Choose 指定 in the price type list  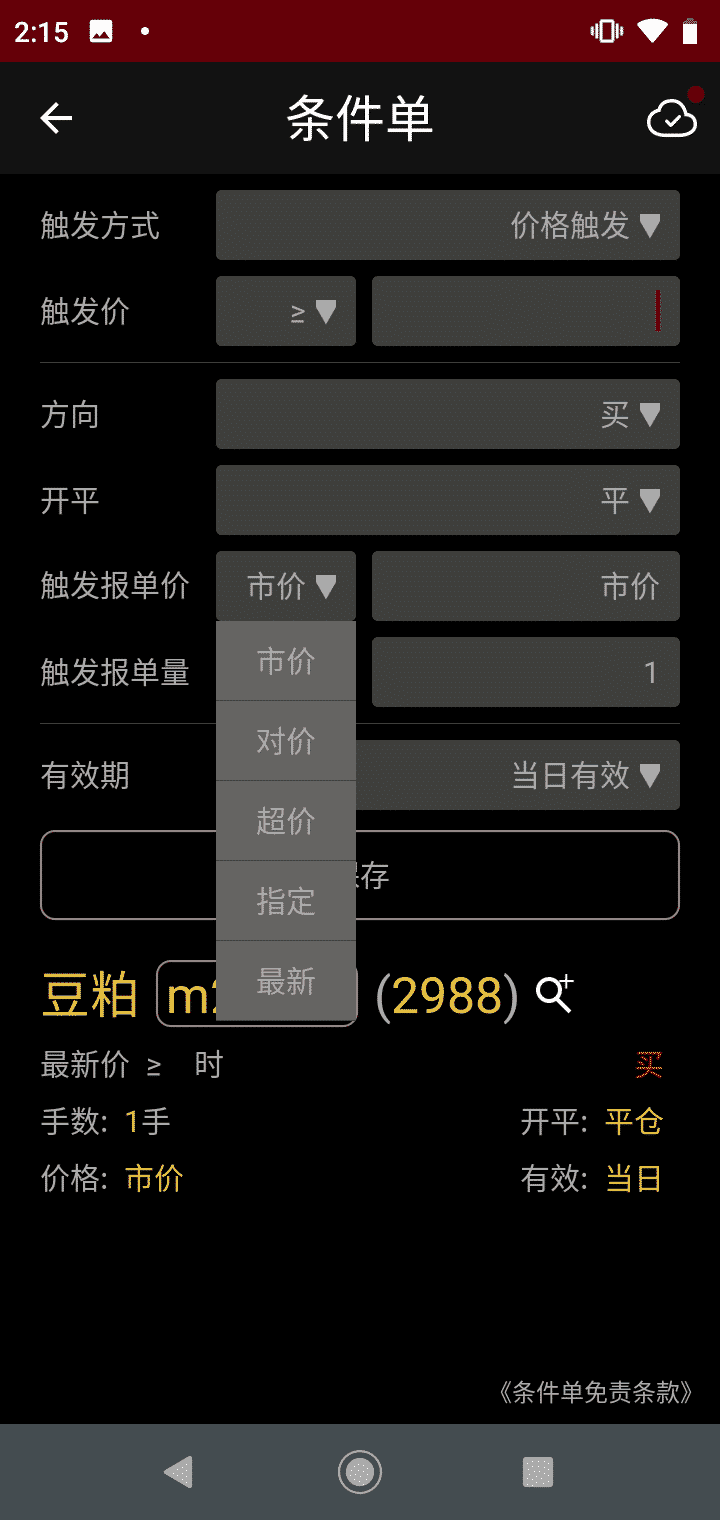[x=286, y=901]
